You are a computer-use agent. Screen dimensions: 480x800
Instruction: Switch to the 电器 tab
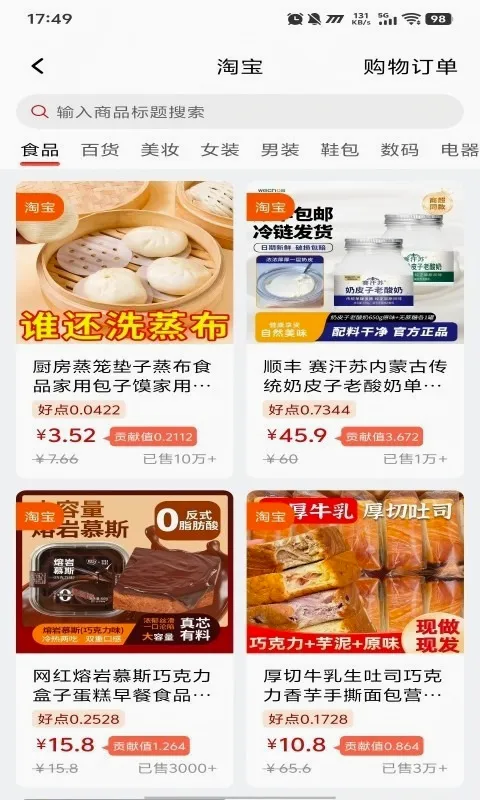(x=460, y=150)
